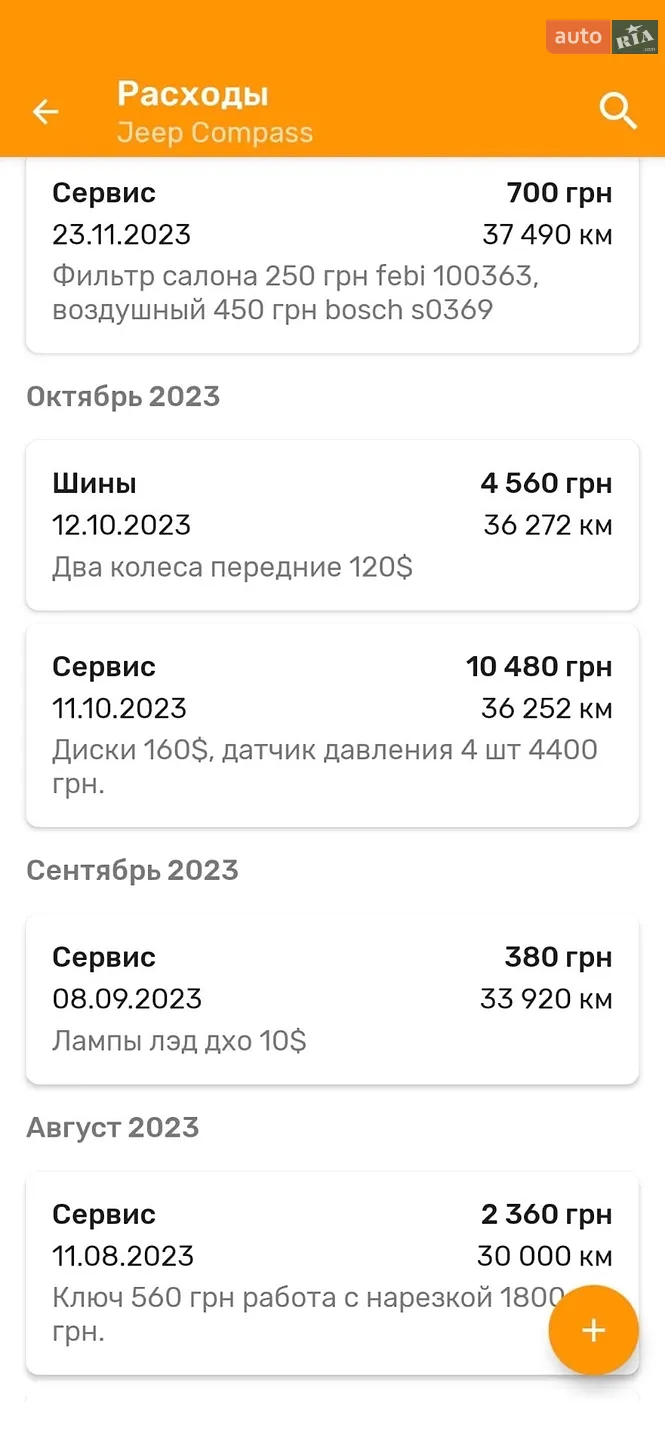Screen dimensions: 665x1440
Task: Open the 10 480 грн service entry
Action: [332, 726]
